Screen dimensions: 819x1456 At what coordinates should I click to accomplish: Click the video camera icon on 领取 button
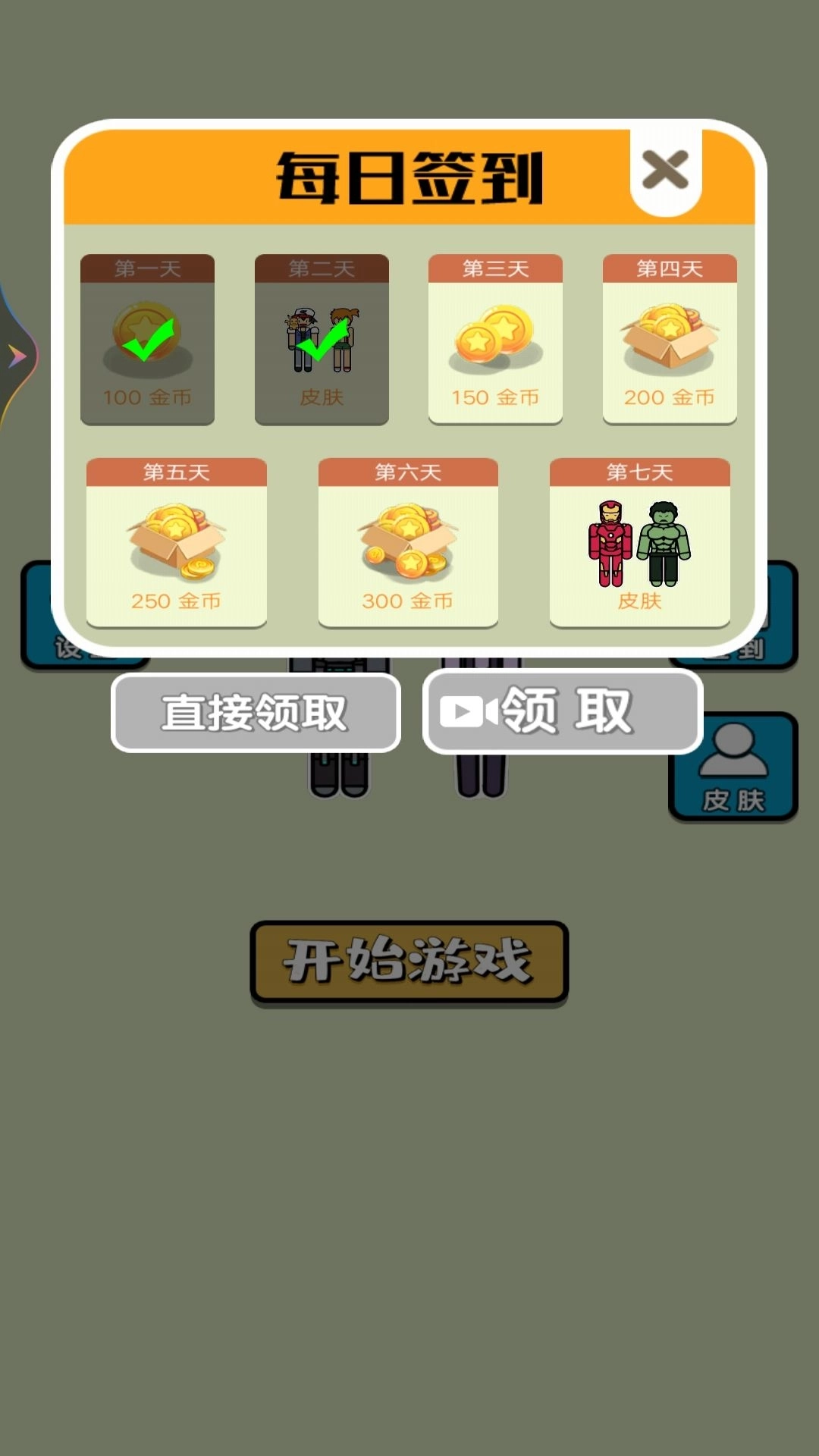coord(472,711)
